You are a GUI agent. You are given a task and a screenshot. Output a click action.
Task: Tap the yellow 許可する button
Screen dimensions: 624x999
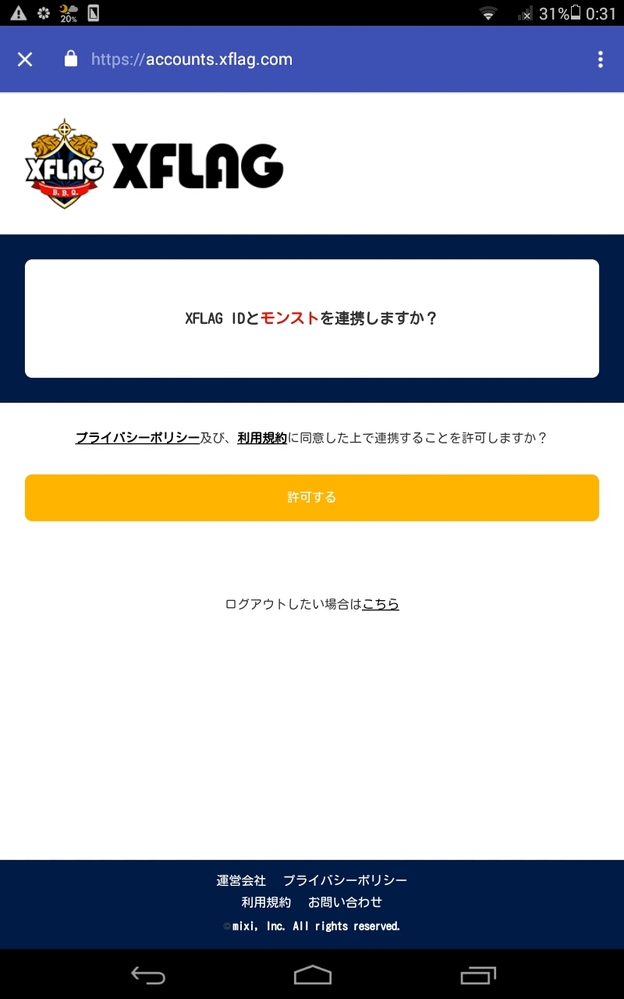click(x=312, y=498)
